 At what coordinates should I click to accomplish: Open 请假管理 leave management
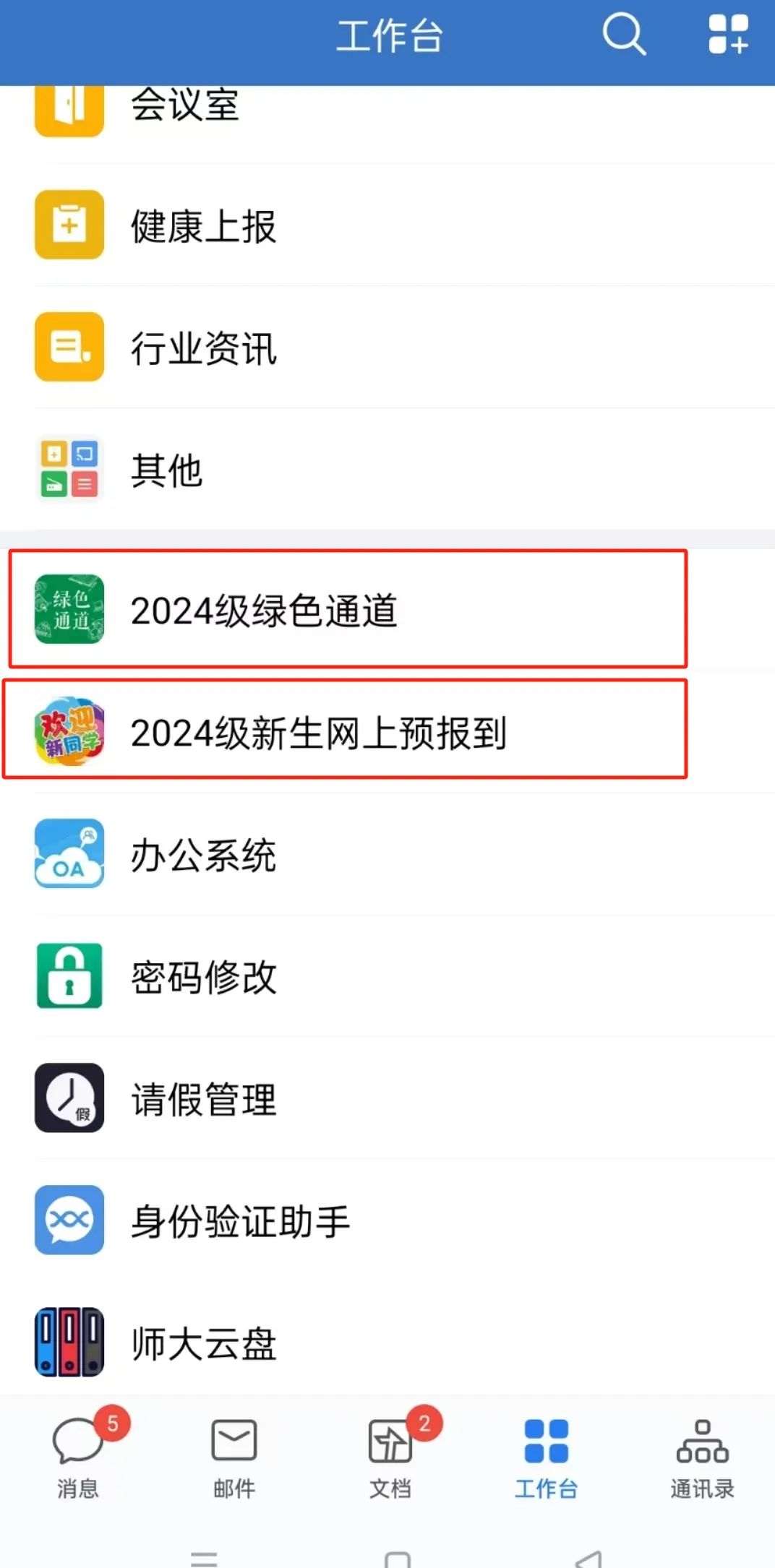coord(202,1099)
